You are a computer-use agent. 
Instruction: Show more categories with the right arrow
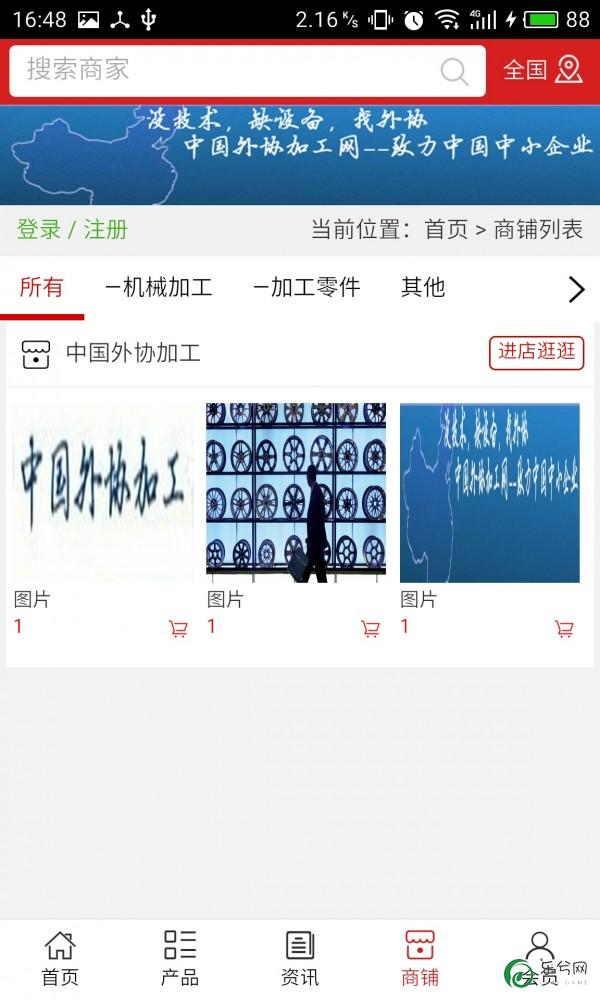coord(576,289)
